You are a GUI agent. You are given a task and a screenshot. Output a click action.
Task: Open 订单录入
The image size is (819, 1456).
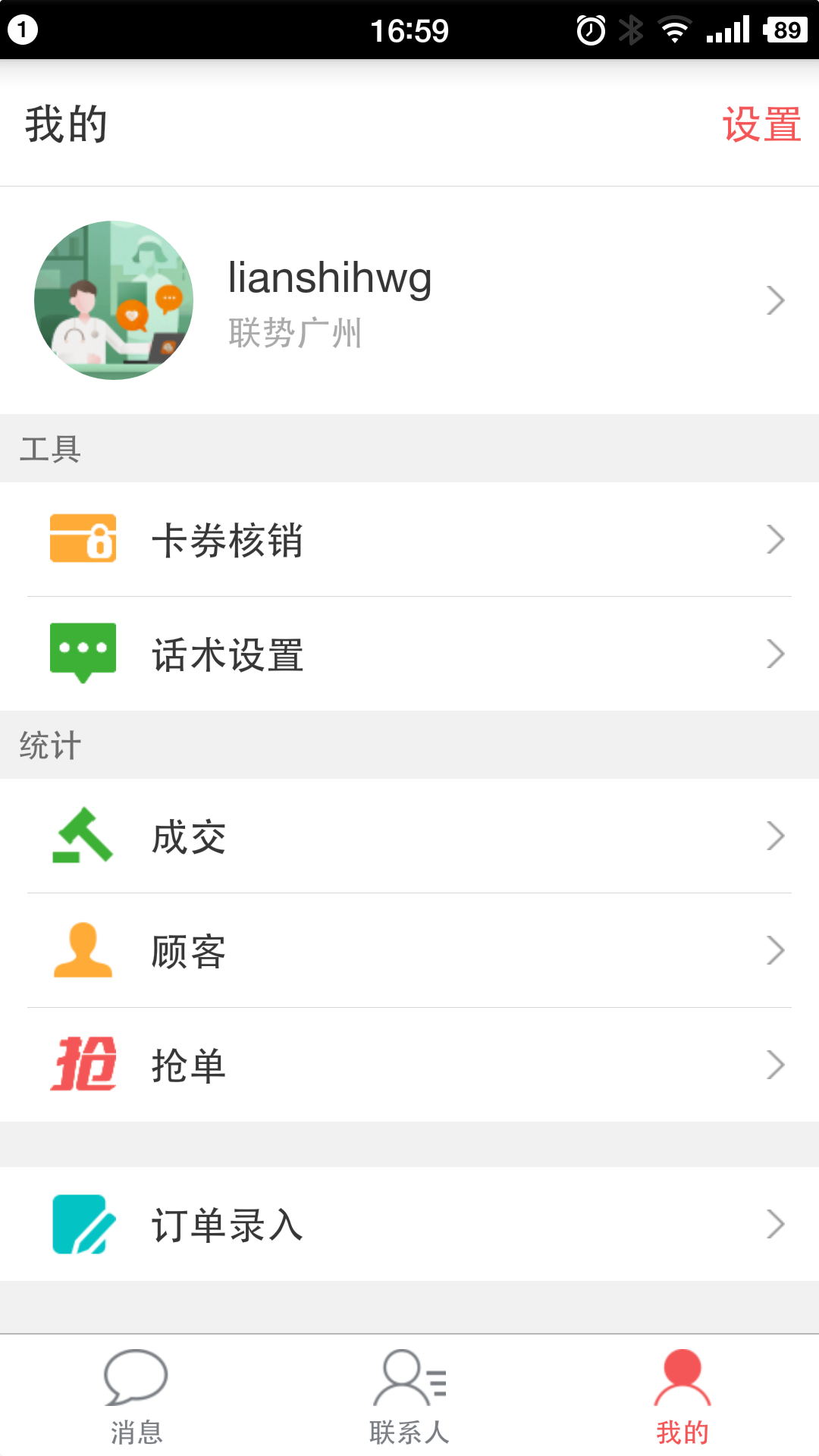coord(409,1224)
